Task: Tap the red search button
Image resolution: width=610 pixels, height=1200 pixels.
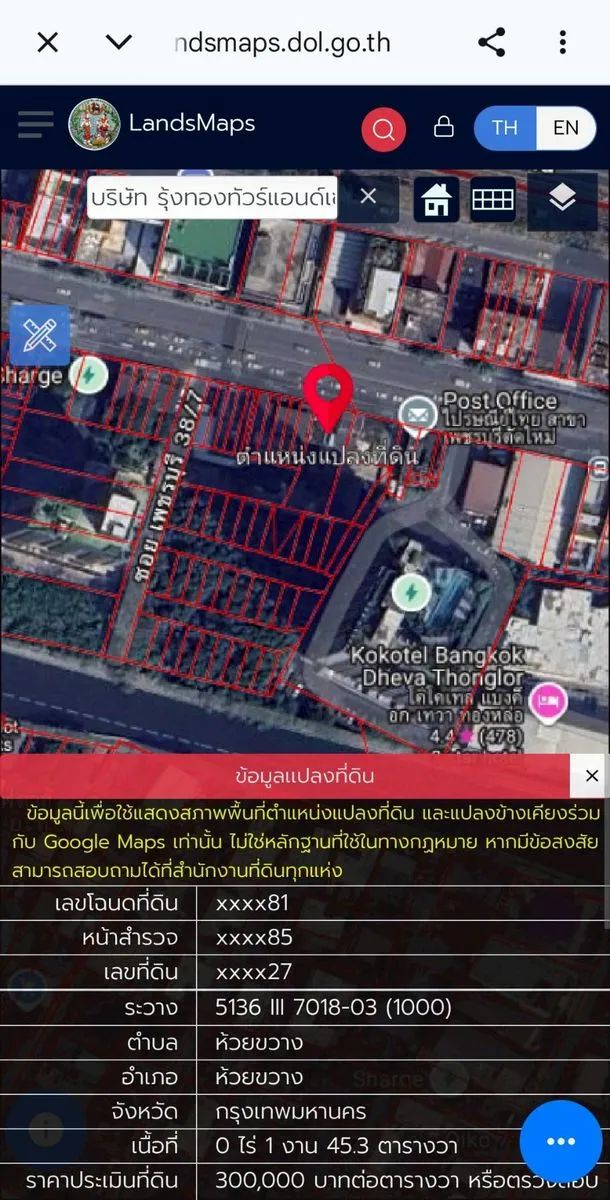Action: point(383,128)
